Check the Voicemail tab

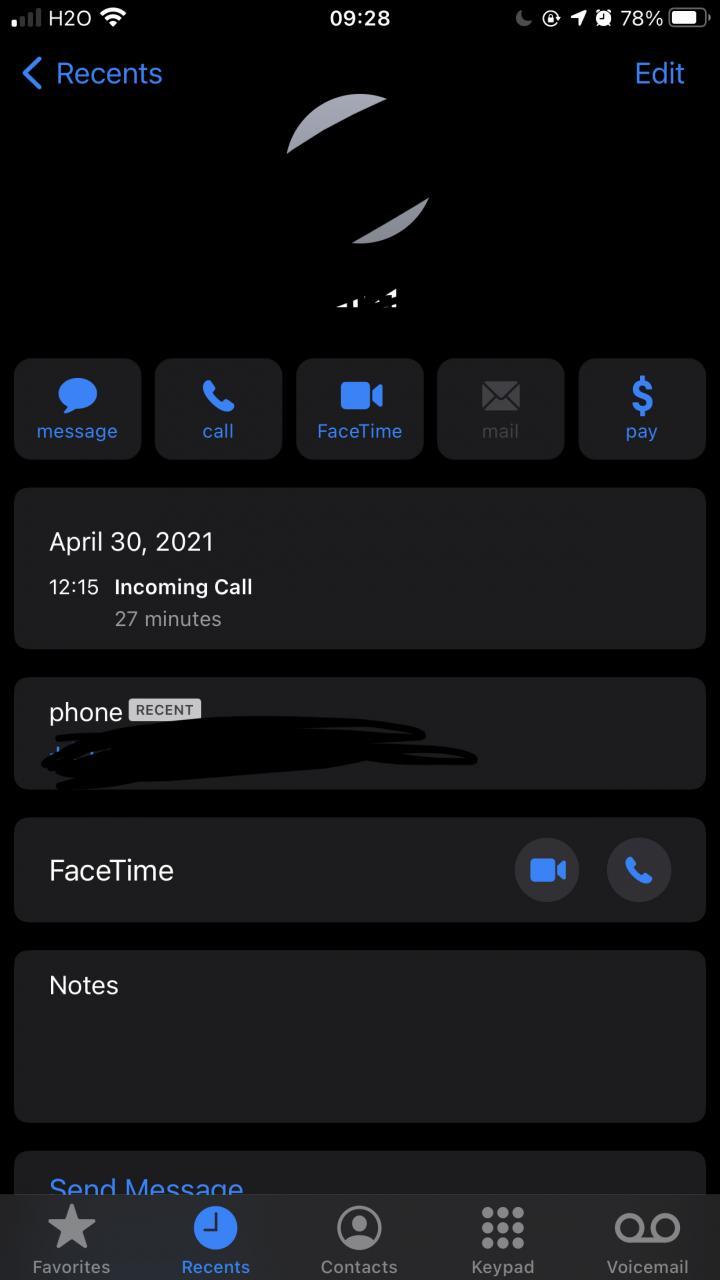coord(647,1239)
